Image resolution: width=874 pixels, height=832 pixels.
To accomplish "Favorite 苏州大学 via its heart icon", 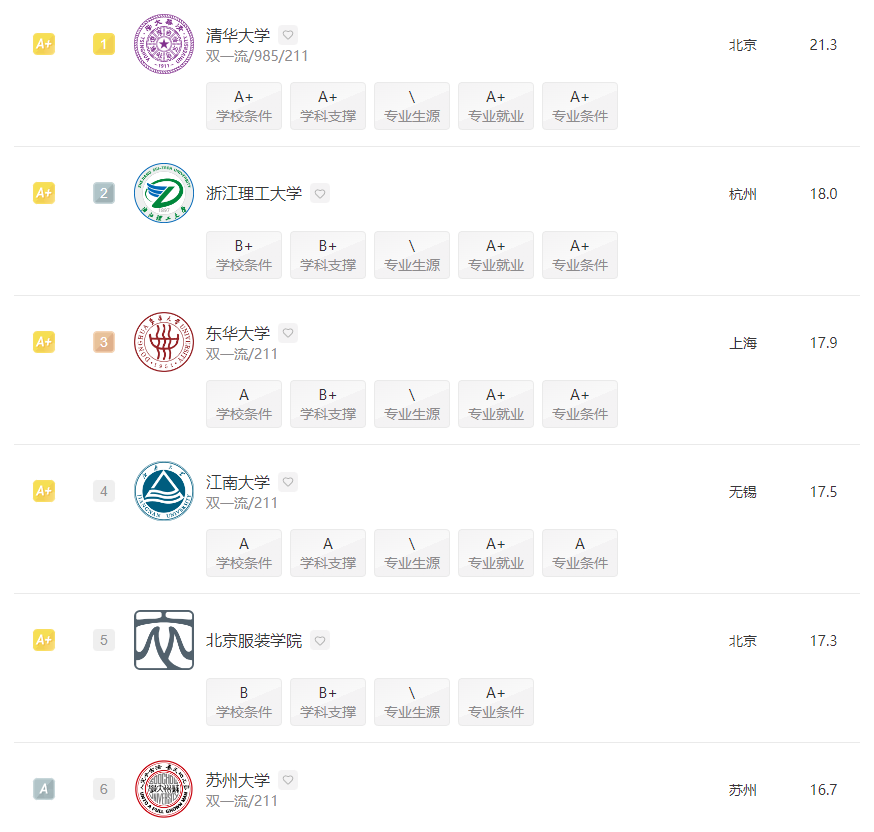I will tap(288, 780).
